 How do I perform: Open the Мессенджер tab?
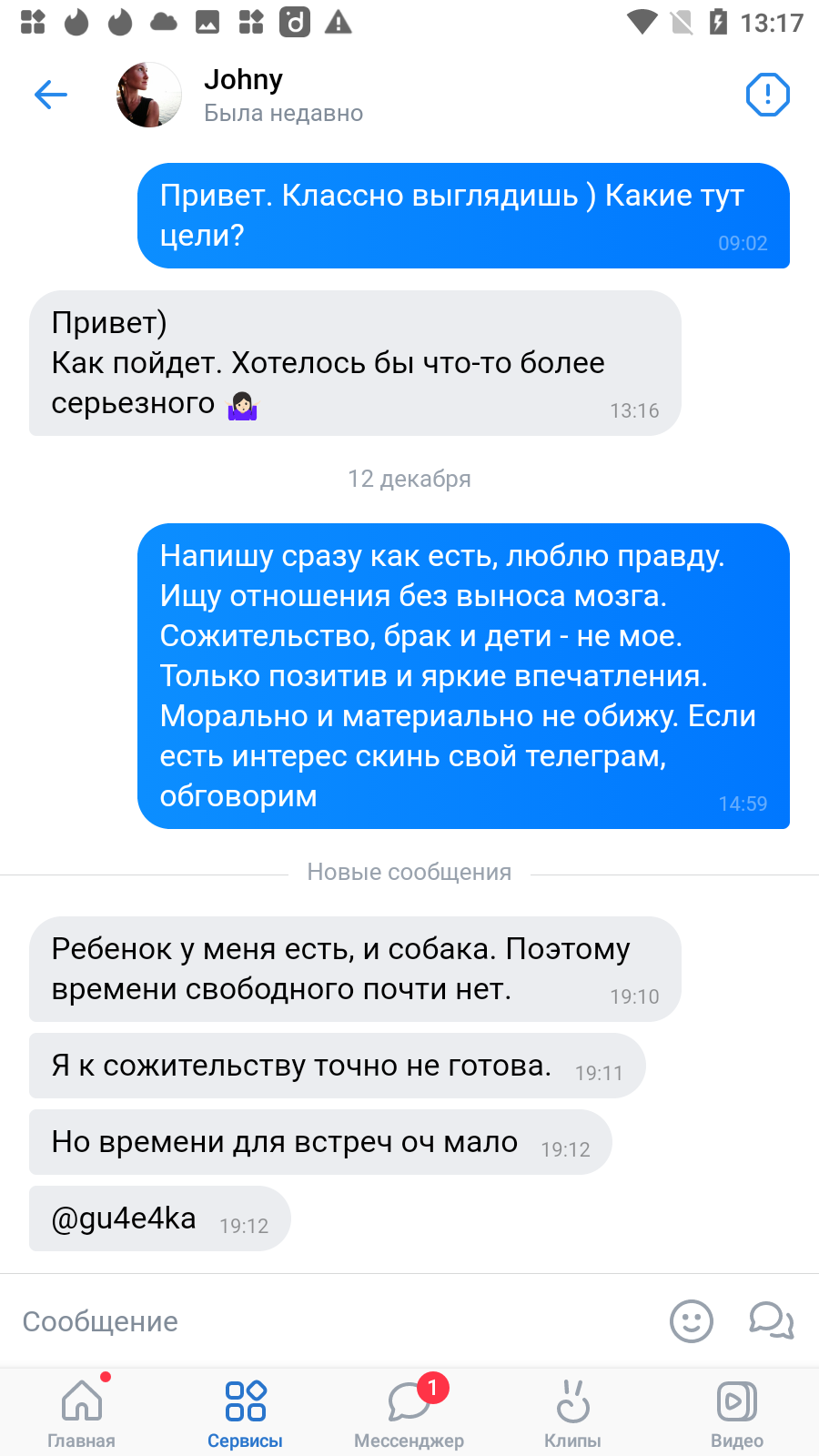tap(409, 1412)
